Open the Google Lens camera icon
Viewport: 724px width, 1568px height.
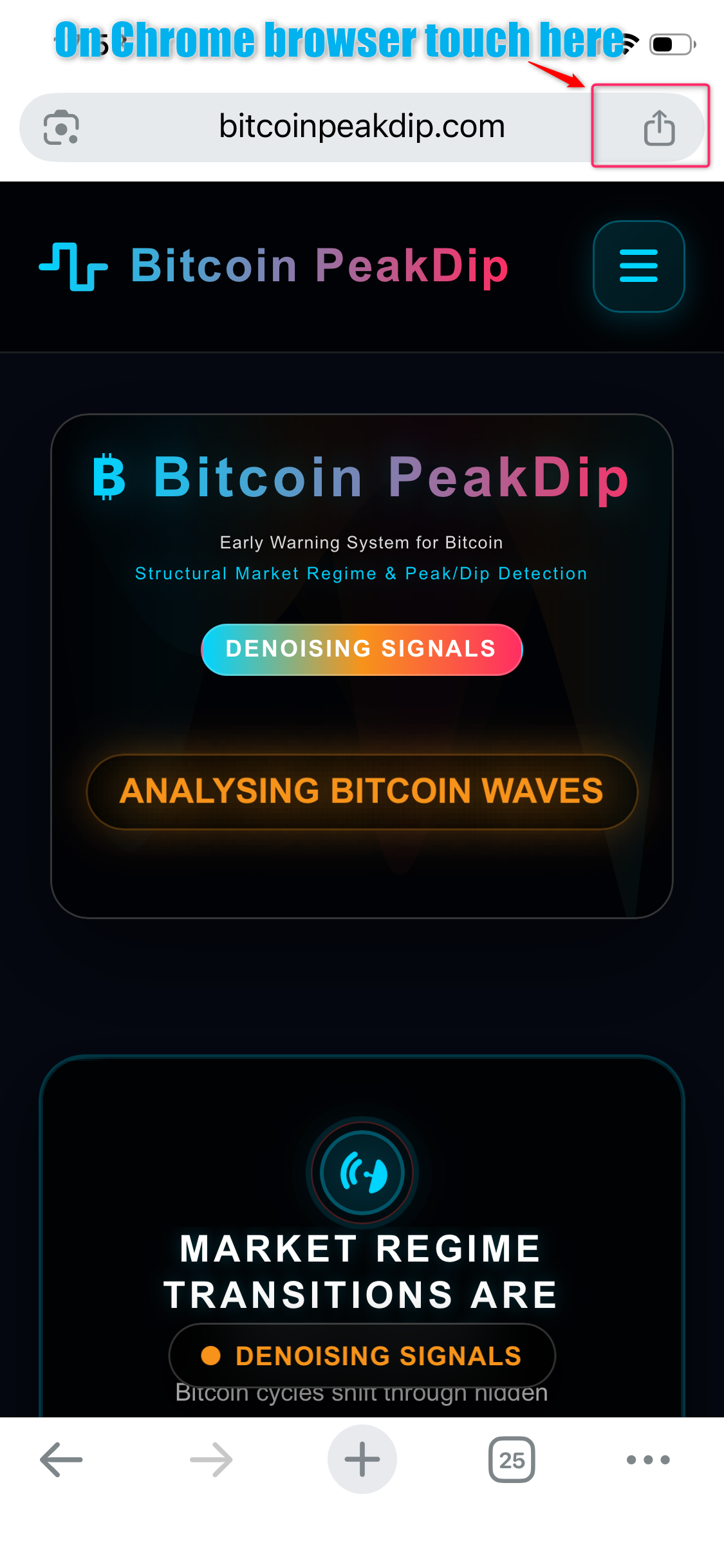[x=61, y=127]
